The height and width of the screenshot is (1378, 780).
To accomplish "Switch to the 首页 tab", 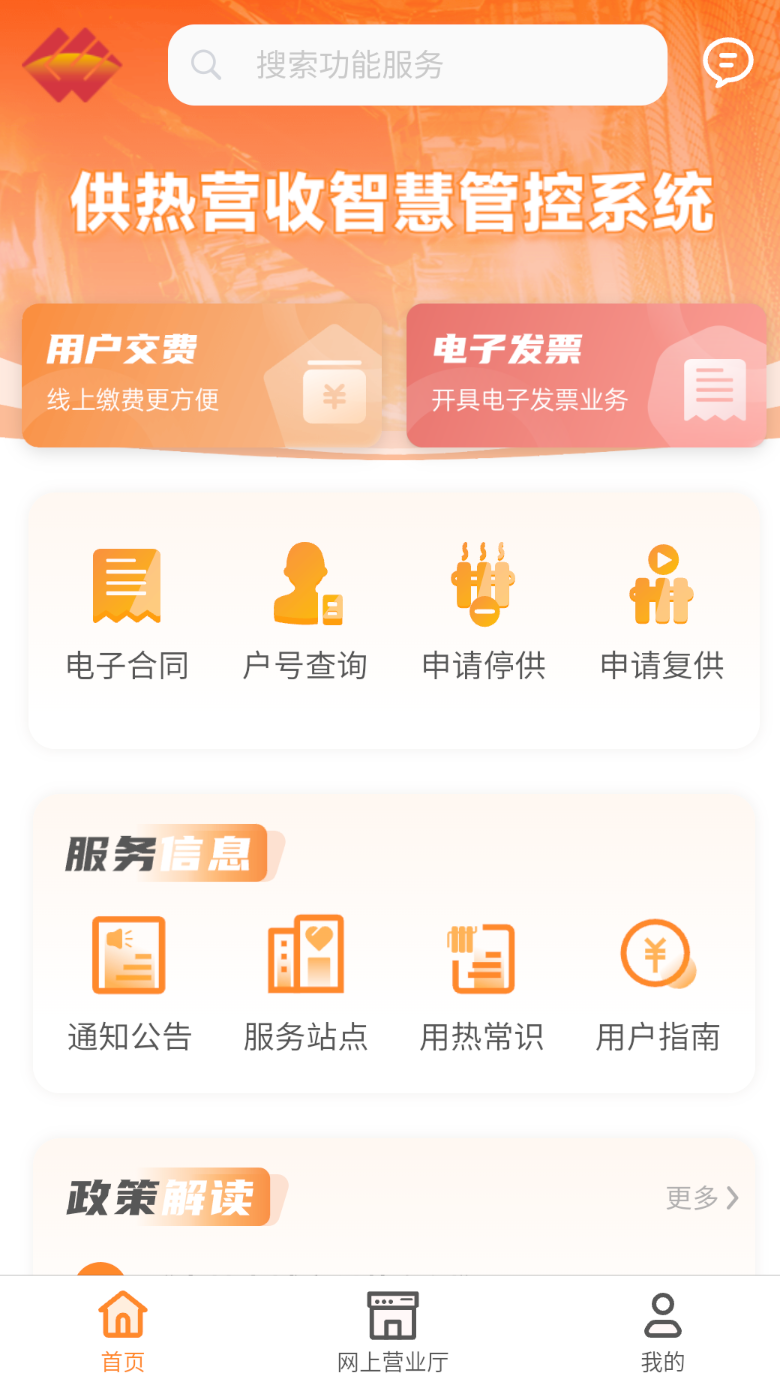I will [x=123, y=1331].
